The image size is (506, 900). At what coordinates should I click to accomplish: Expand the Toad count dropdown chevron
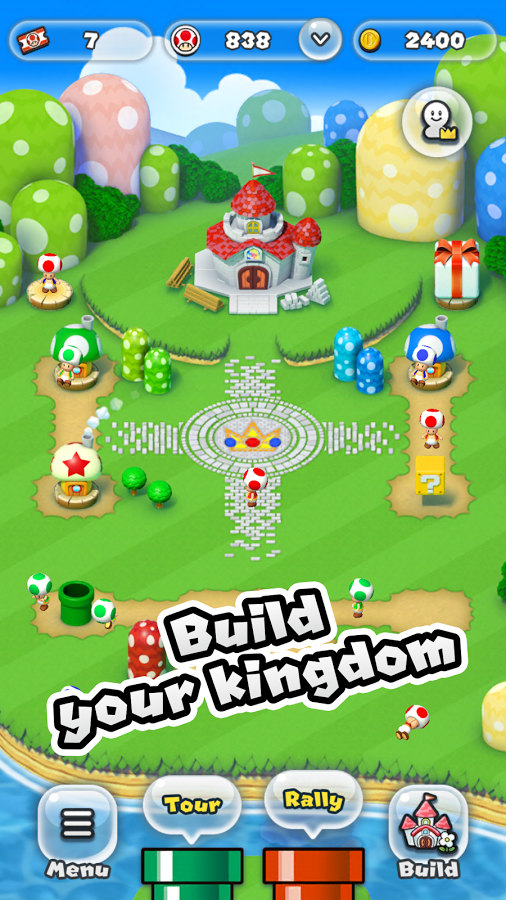(x=321, y=39)
